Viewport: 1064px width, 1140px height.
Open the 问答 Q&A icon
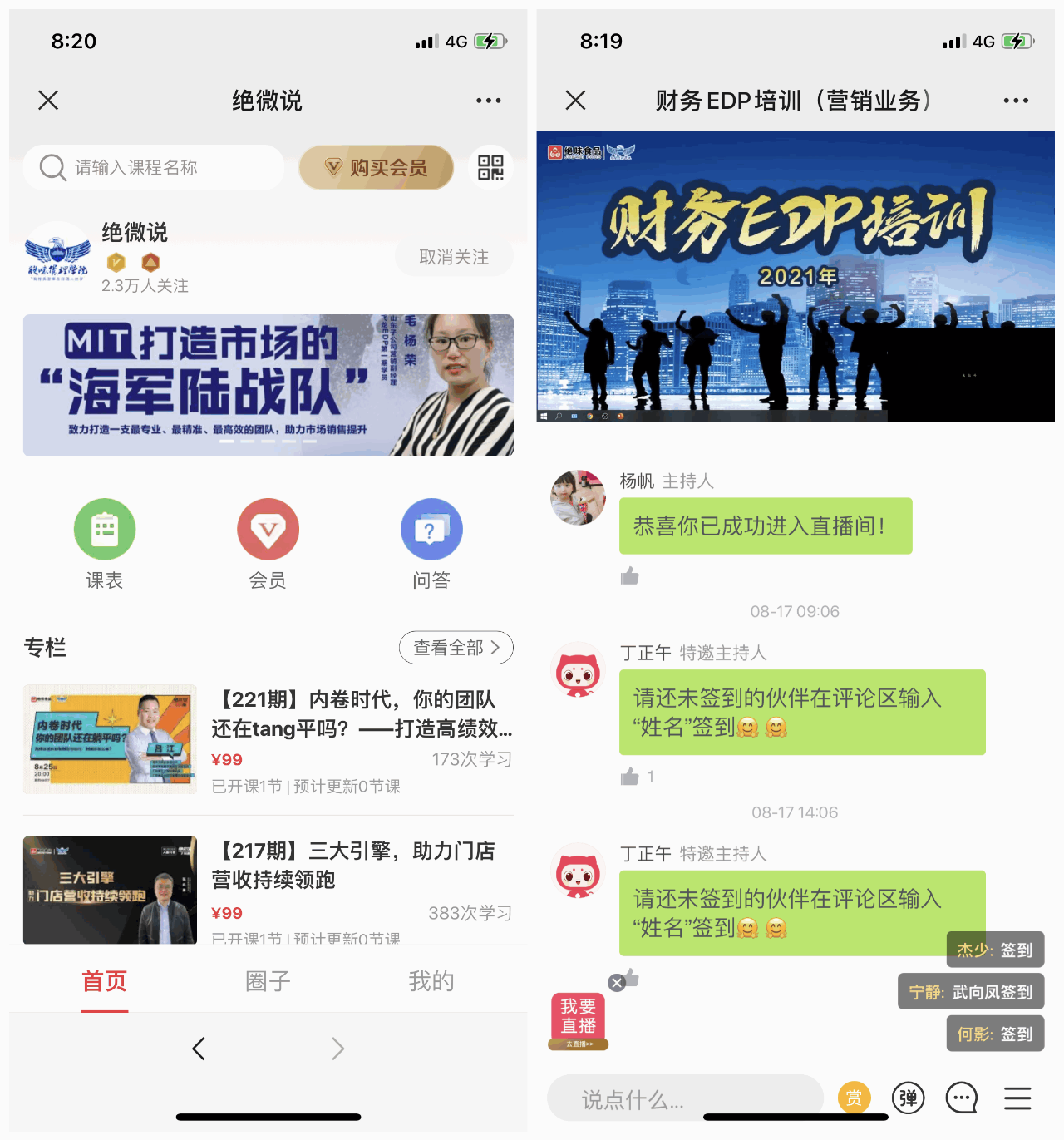[431, 529]
